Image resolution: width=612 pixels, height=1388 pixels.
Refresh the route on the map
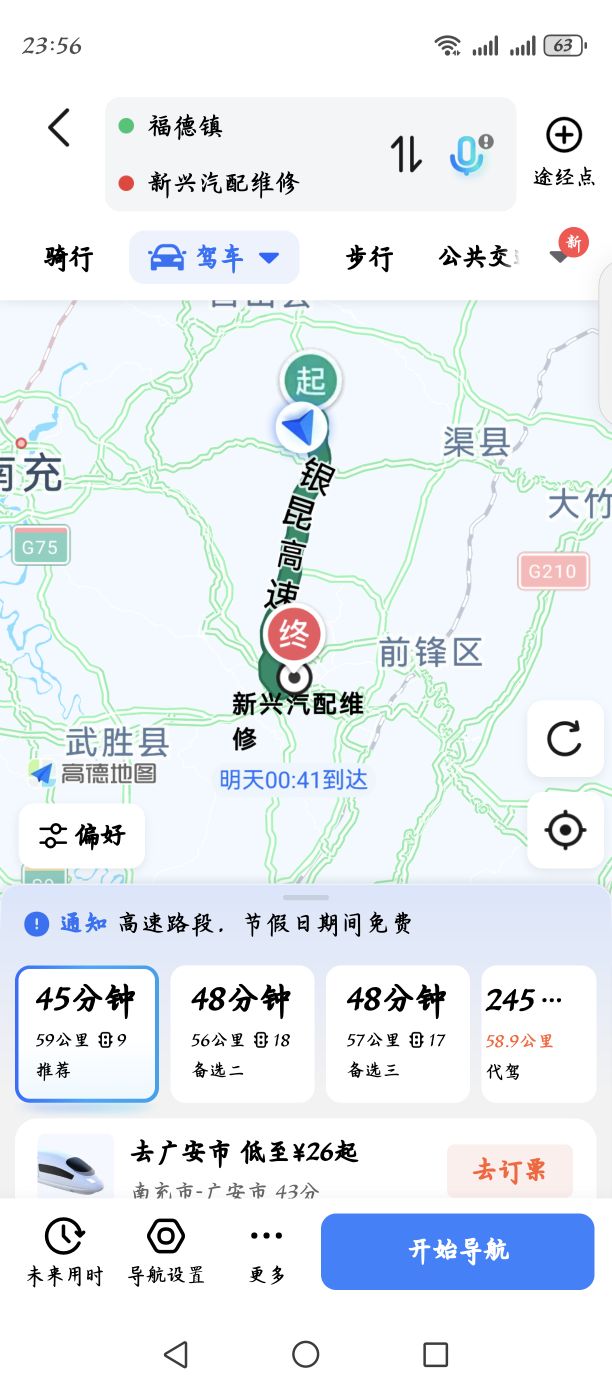[x=565, y=739]
